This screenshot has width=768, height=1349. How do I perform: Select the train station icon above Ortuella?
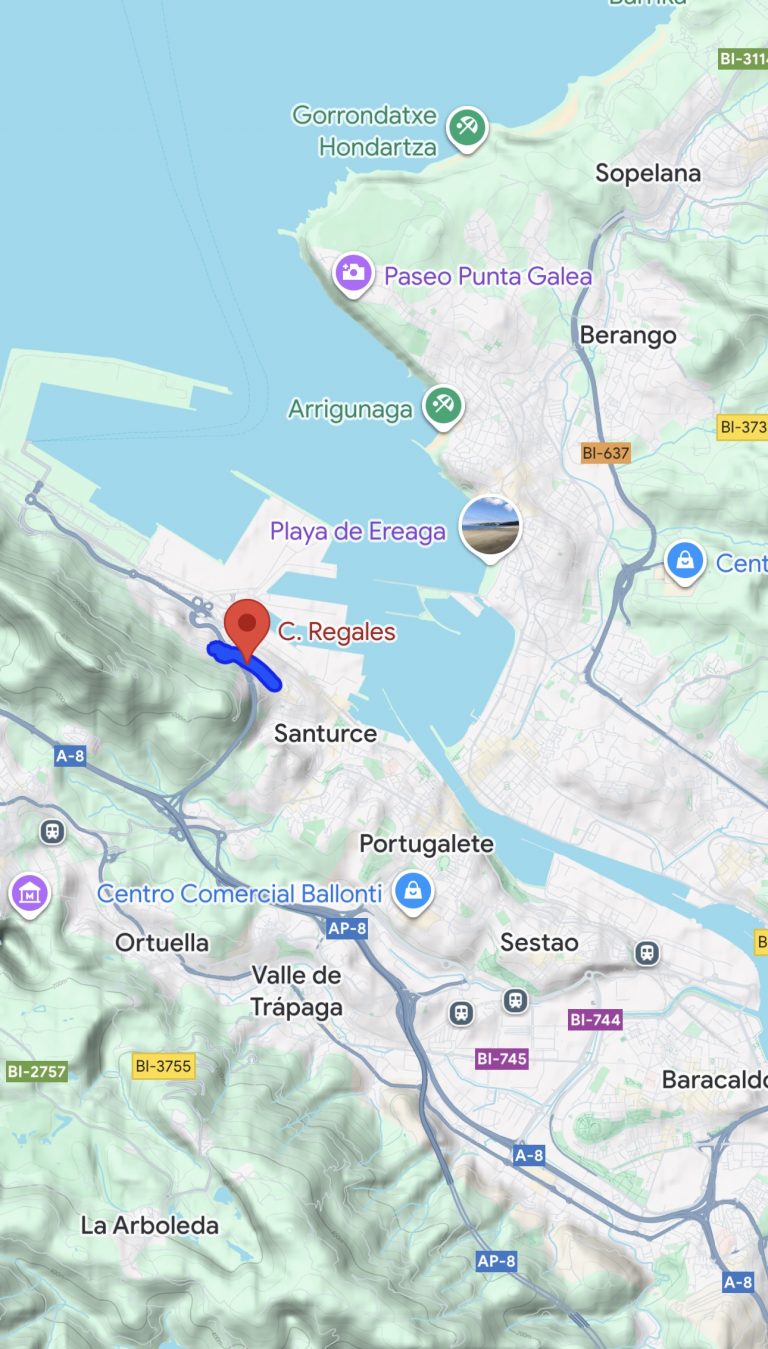pyautogui.click(x=51, y=831)
